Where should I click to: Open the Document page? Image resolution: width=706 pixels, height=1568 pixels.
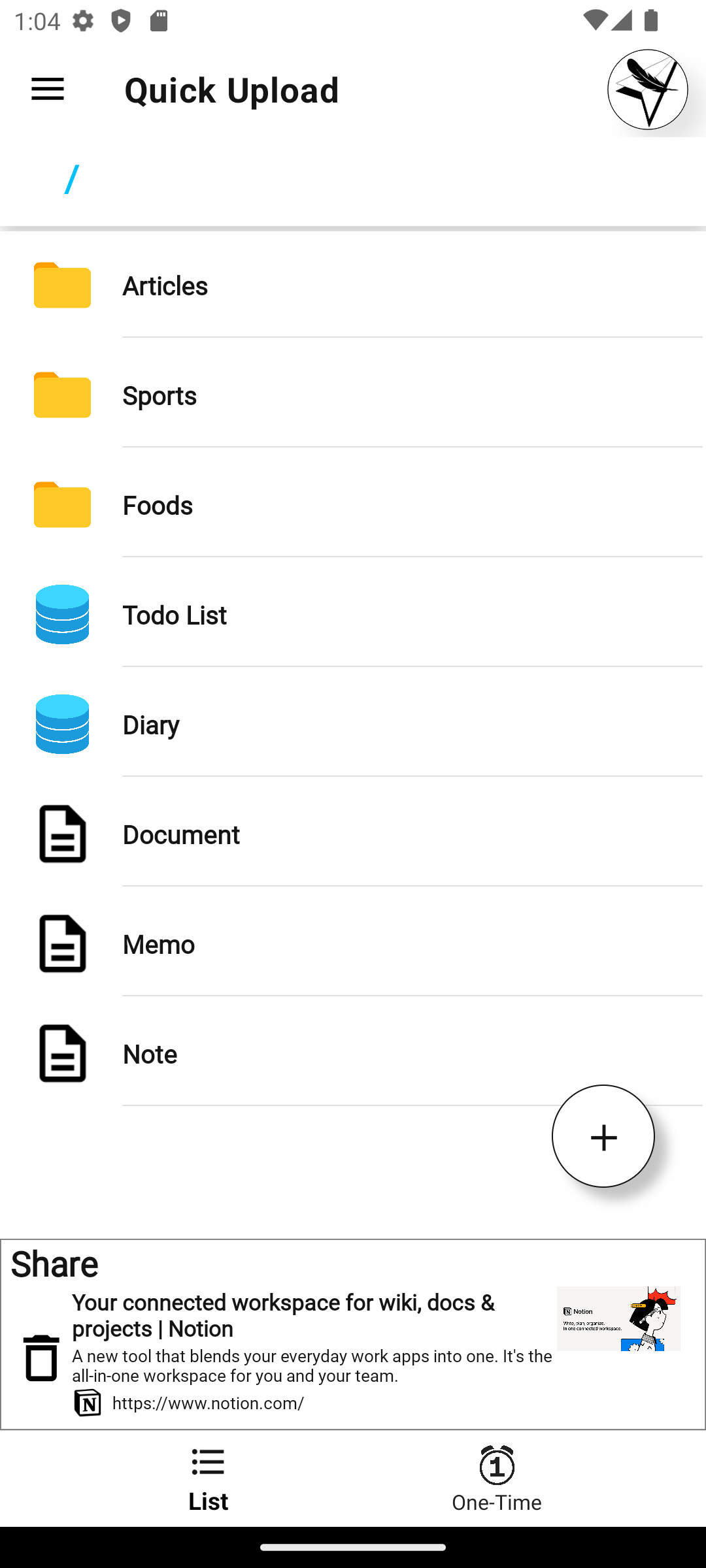click(x=353, y=835)
